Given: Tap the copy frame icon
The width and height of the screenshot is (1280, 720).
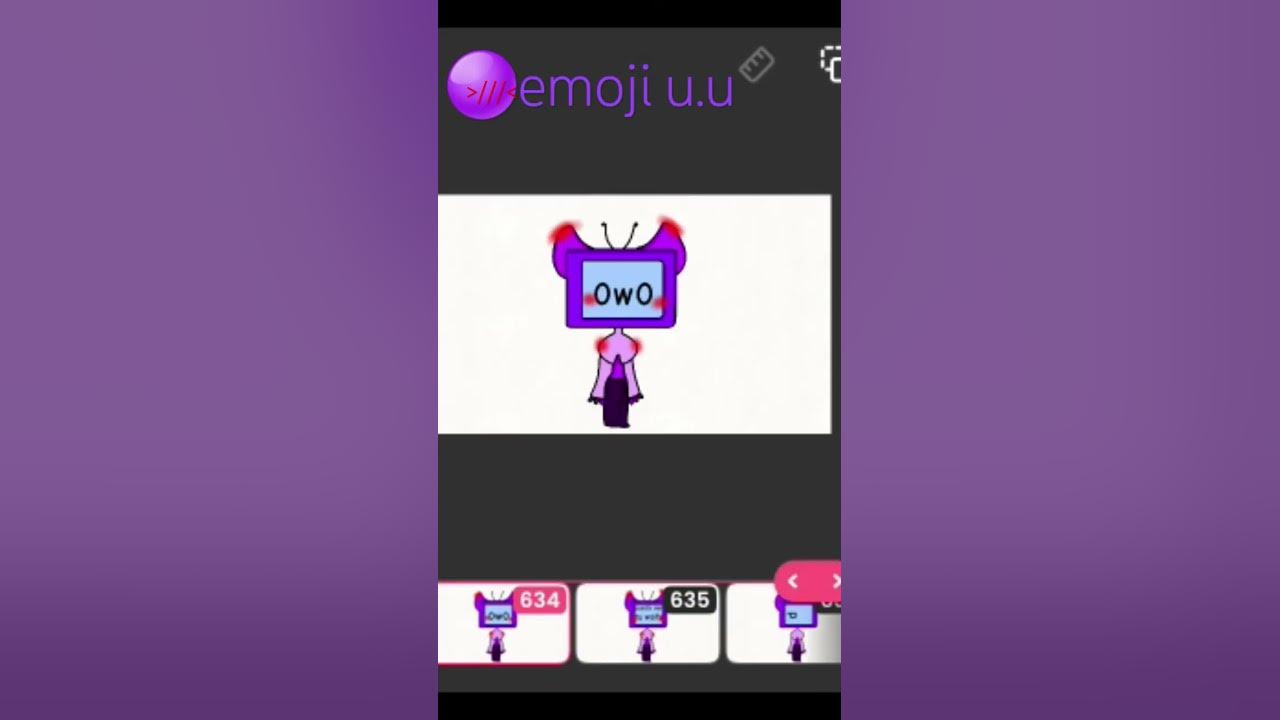Looking at the screenshot, I should (831, 63).
